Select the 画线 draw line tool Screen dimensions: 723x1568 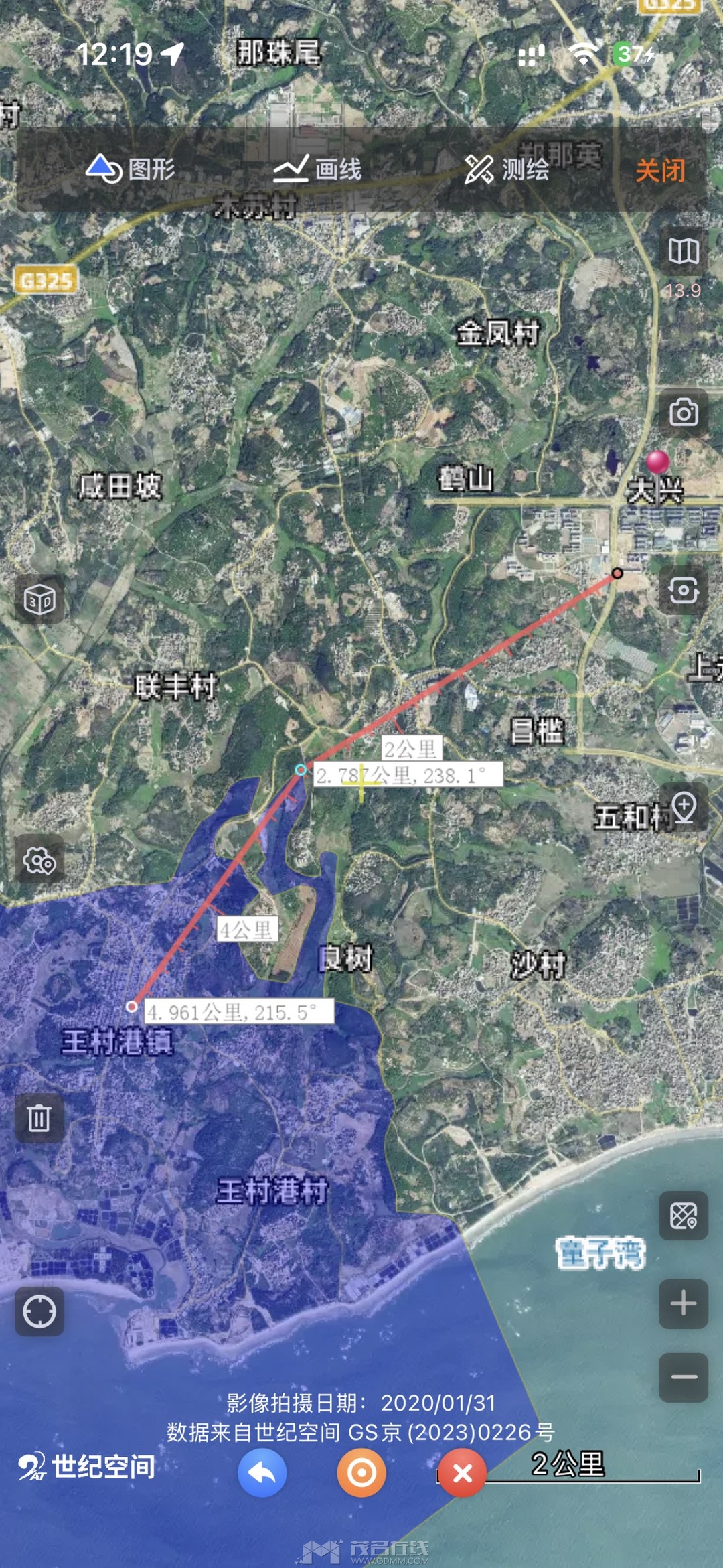coord(318,169)
